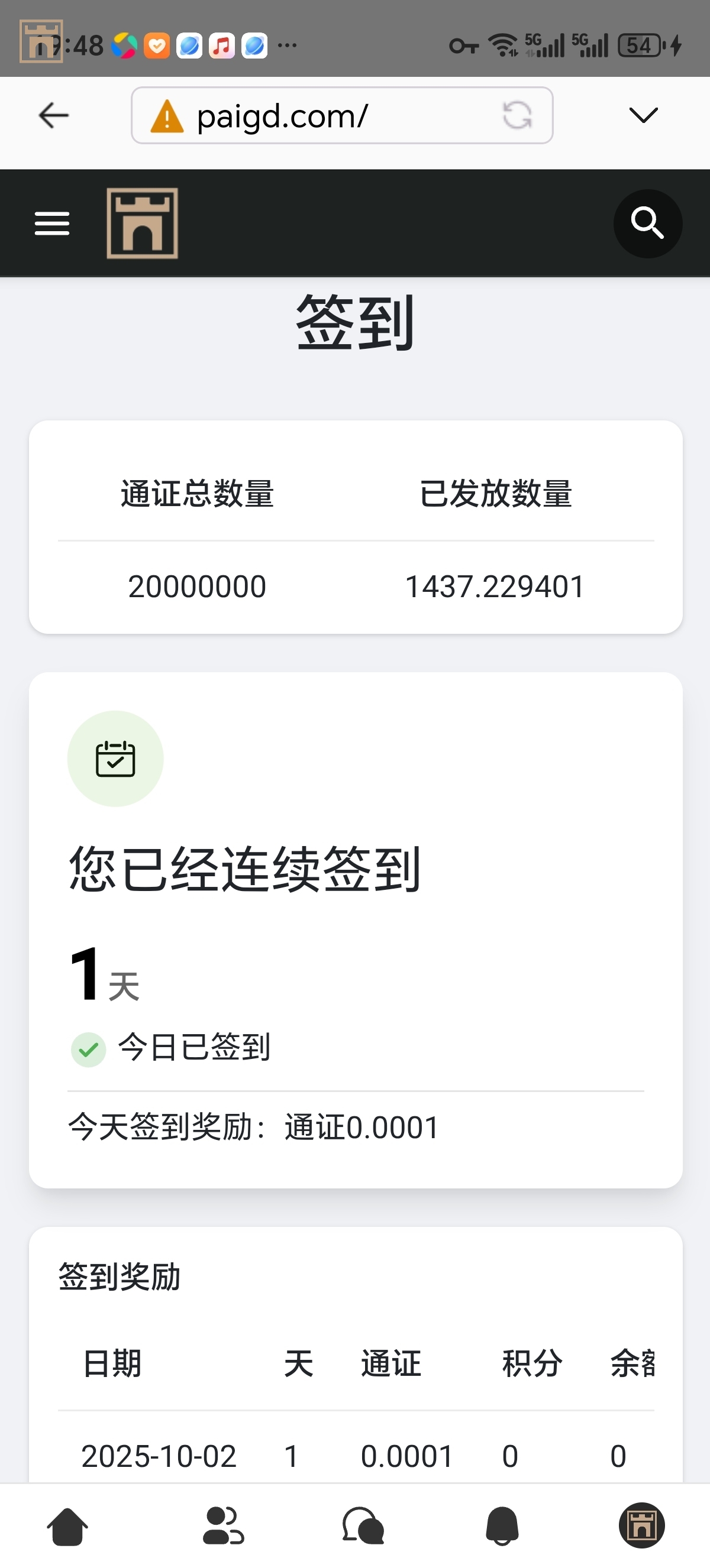Open the notifications bell tab
This screenshot has width=710, height=1568.
pyautogui.click(x=502, y=1526)
